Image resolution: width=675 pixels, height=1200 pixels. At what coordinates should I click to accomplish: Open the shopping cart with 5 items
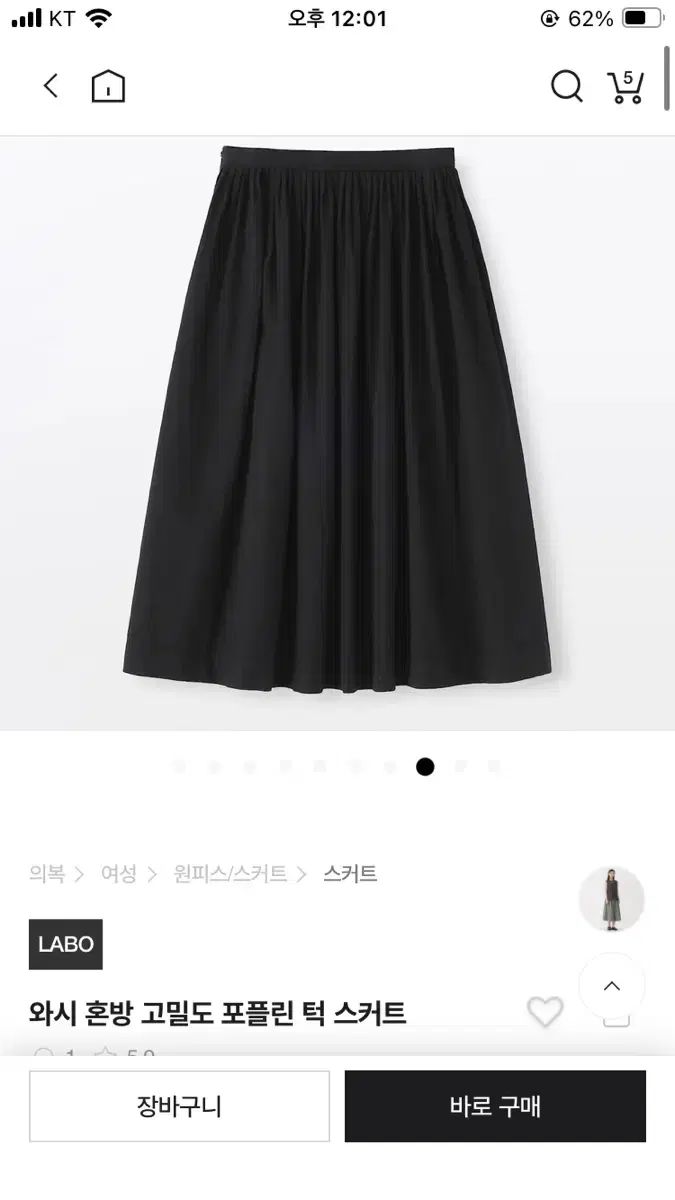[x=626, y=86]
